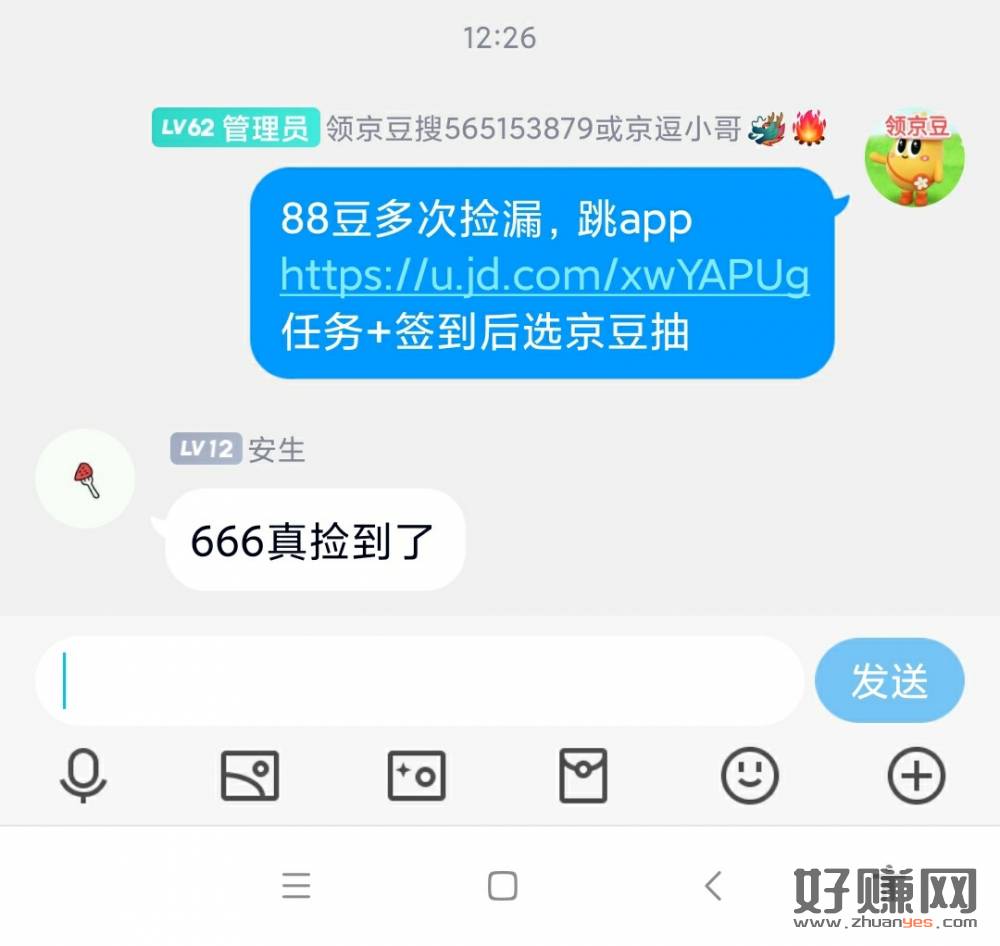Go to the home screen via system button

point(502,886)
